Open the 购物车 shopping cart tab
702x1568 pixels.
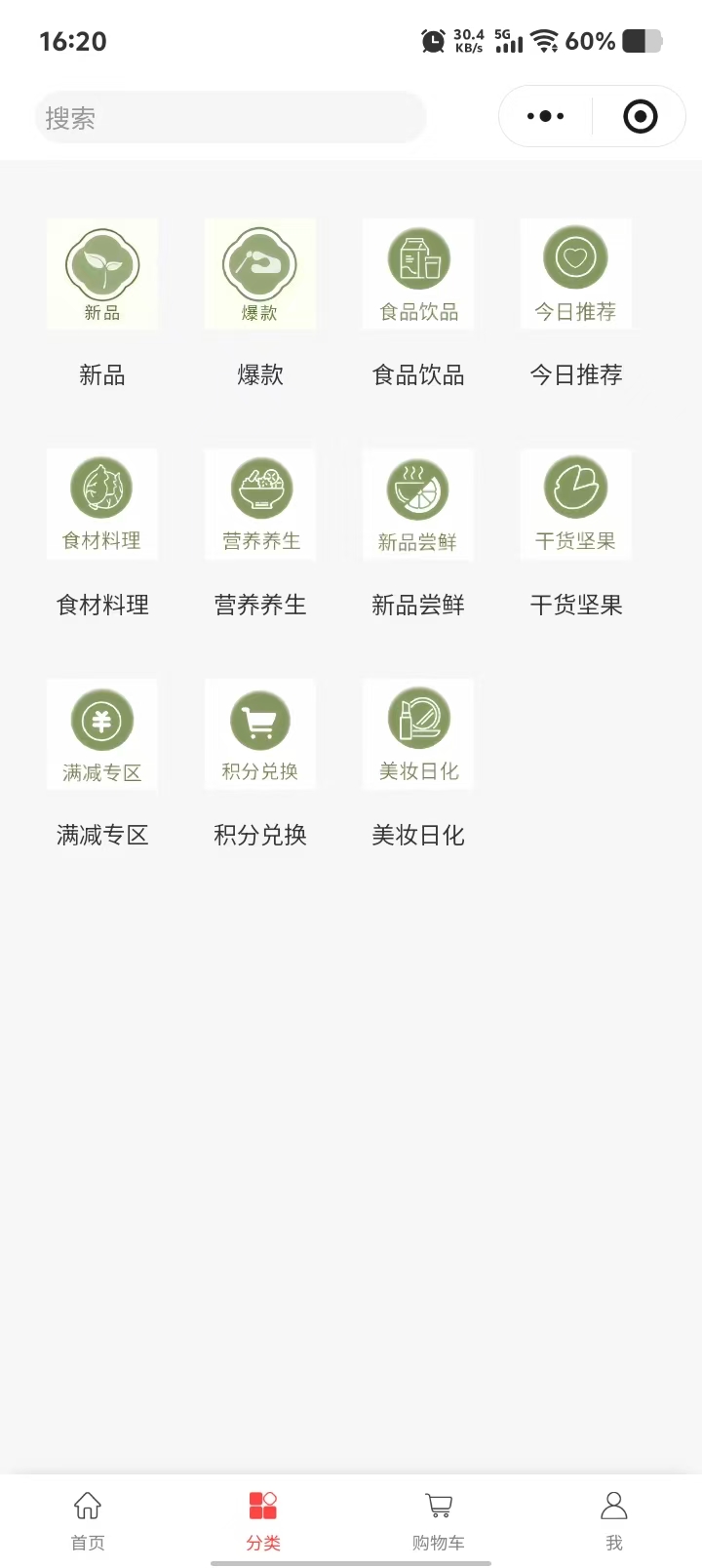click(x=439, y=1519)
